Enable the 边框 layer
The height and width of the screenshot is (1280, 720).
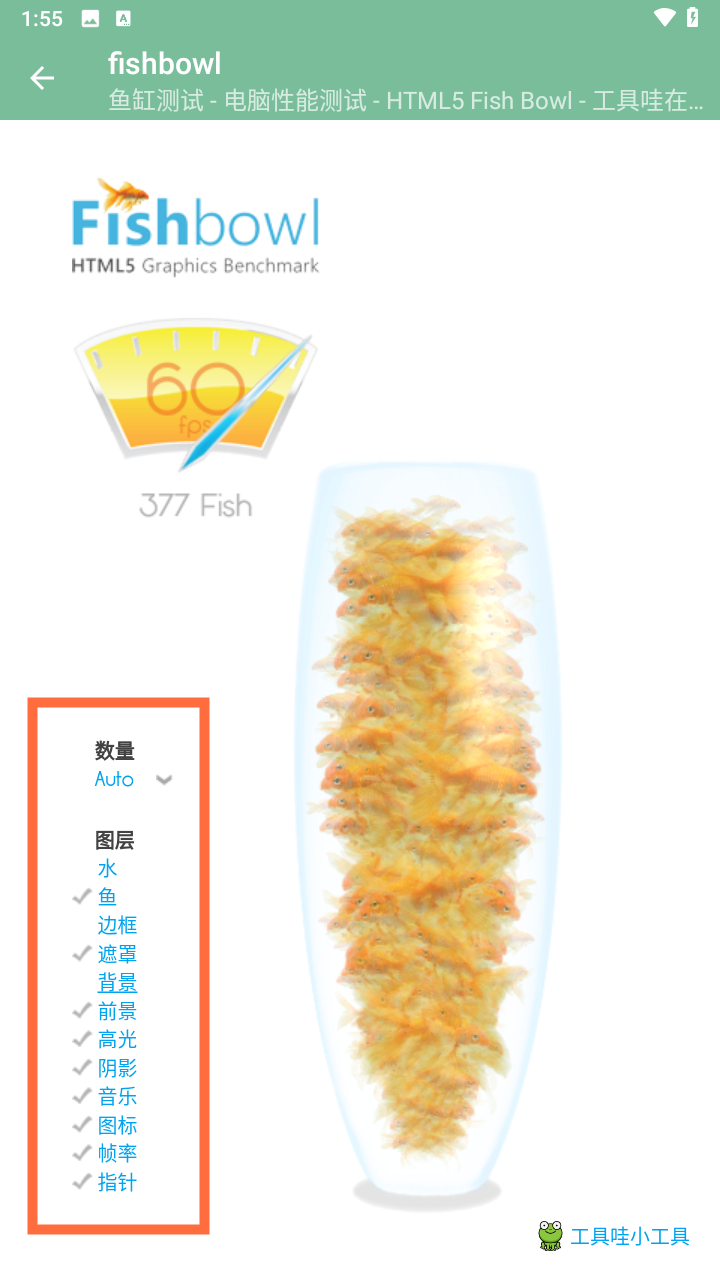(x=117, y=925)
